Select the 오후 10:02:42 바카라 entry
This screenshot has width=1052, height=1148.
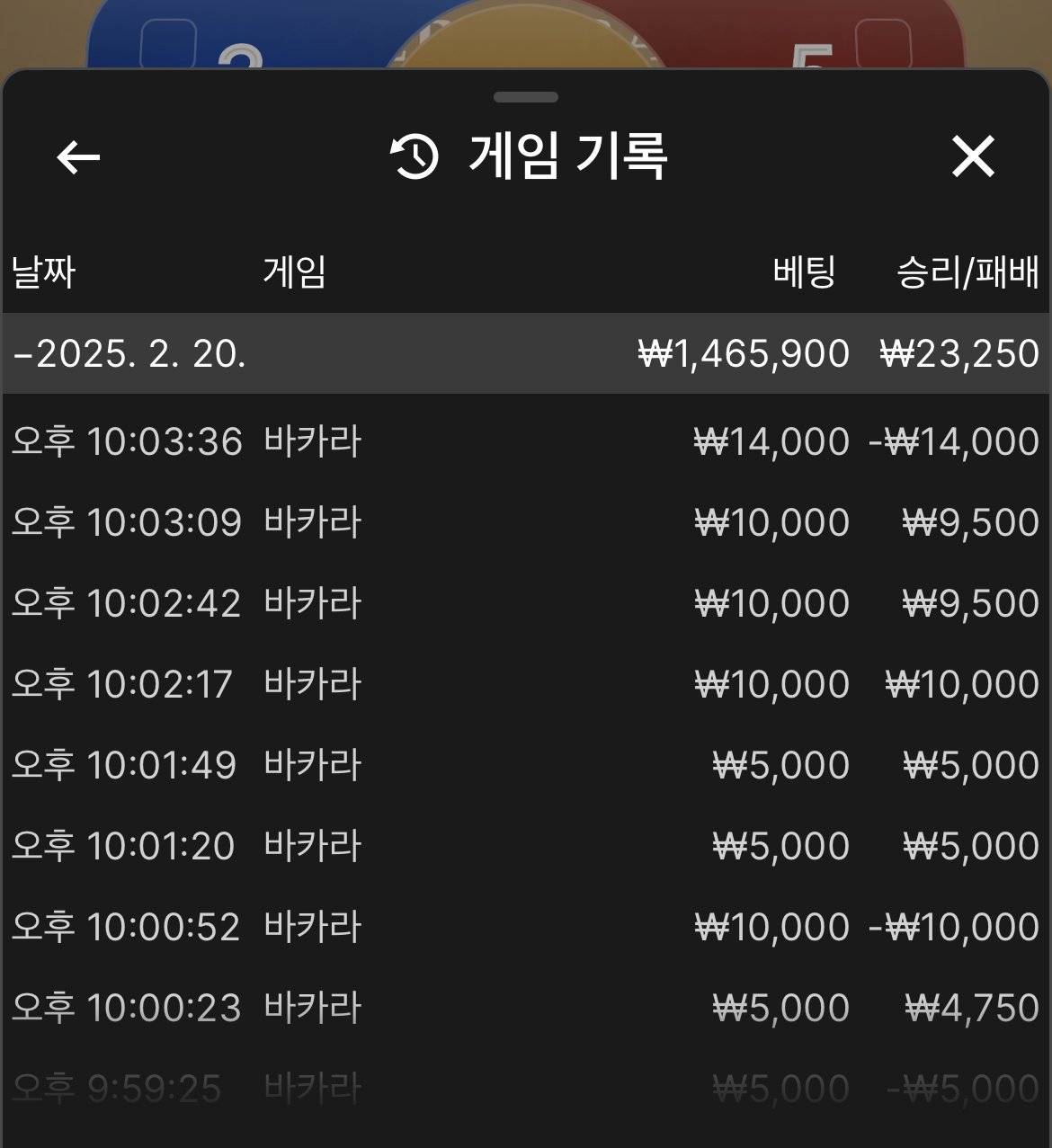click(x=525, y=603)
